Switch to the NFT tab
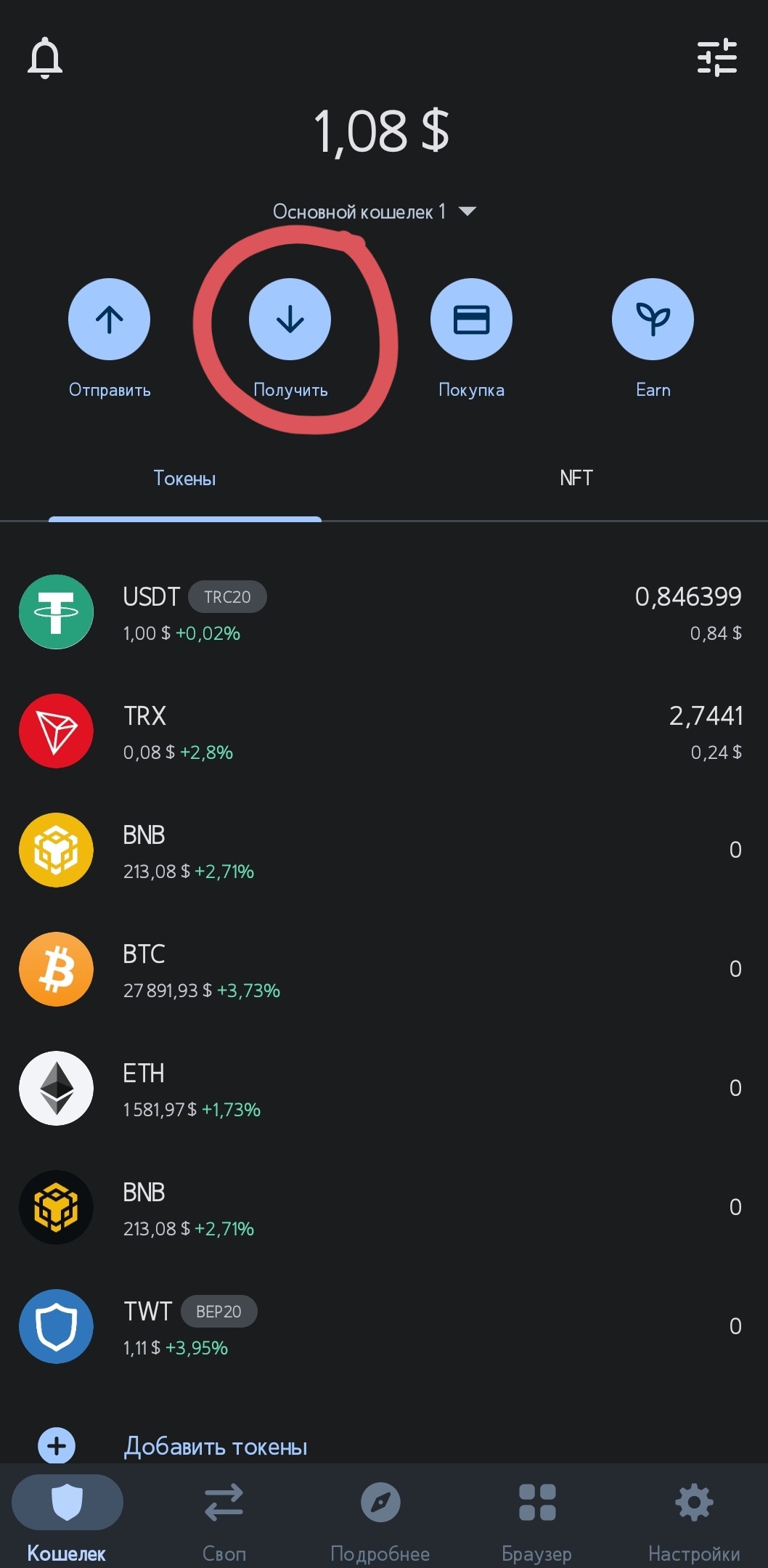Viewport: 768px width, 1568px height. click(576, 478)
